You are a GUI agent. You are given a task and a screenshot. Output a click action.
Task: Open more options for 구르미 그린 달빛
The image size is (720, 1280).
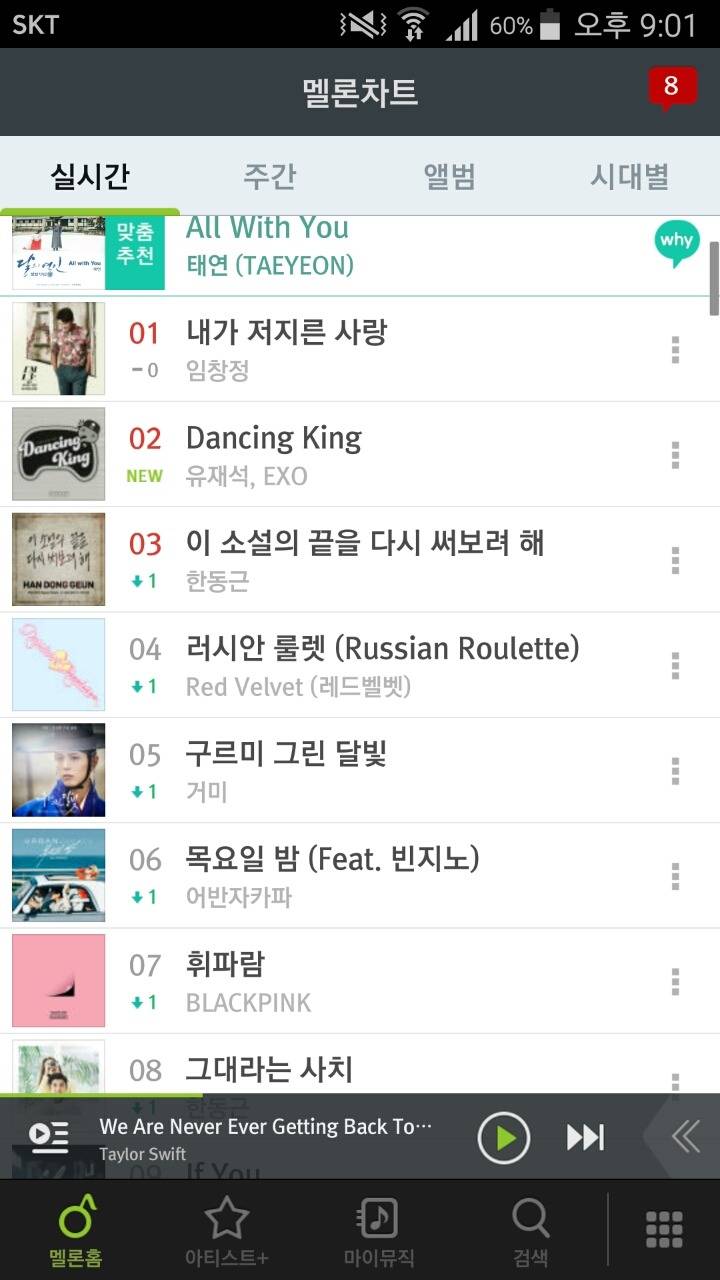click(675, 771)
